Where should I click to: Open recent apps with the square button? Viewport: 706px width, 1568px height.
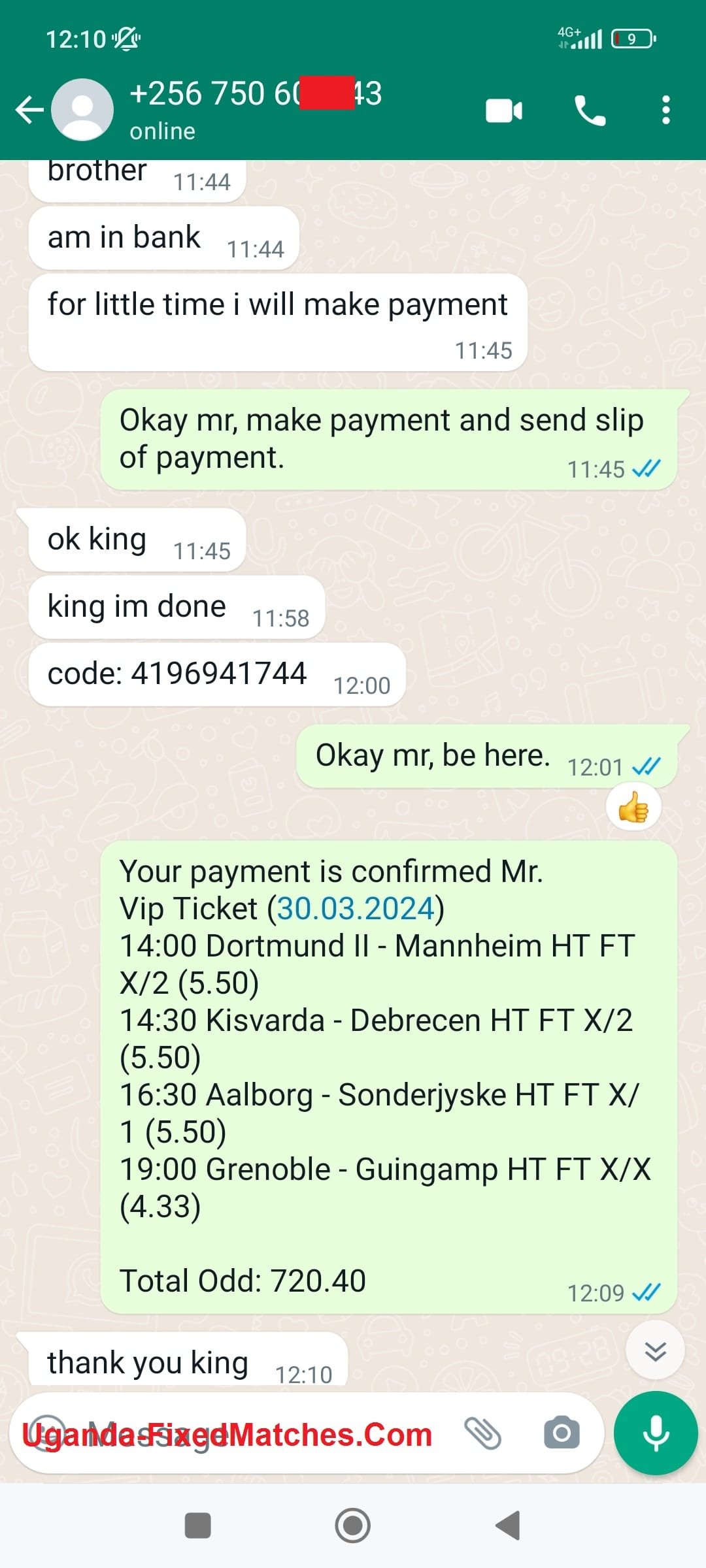click(x=198, y=1526)
